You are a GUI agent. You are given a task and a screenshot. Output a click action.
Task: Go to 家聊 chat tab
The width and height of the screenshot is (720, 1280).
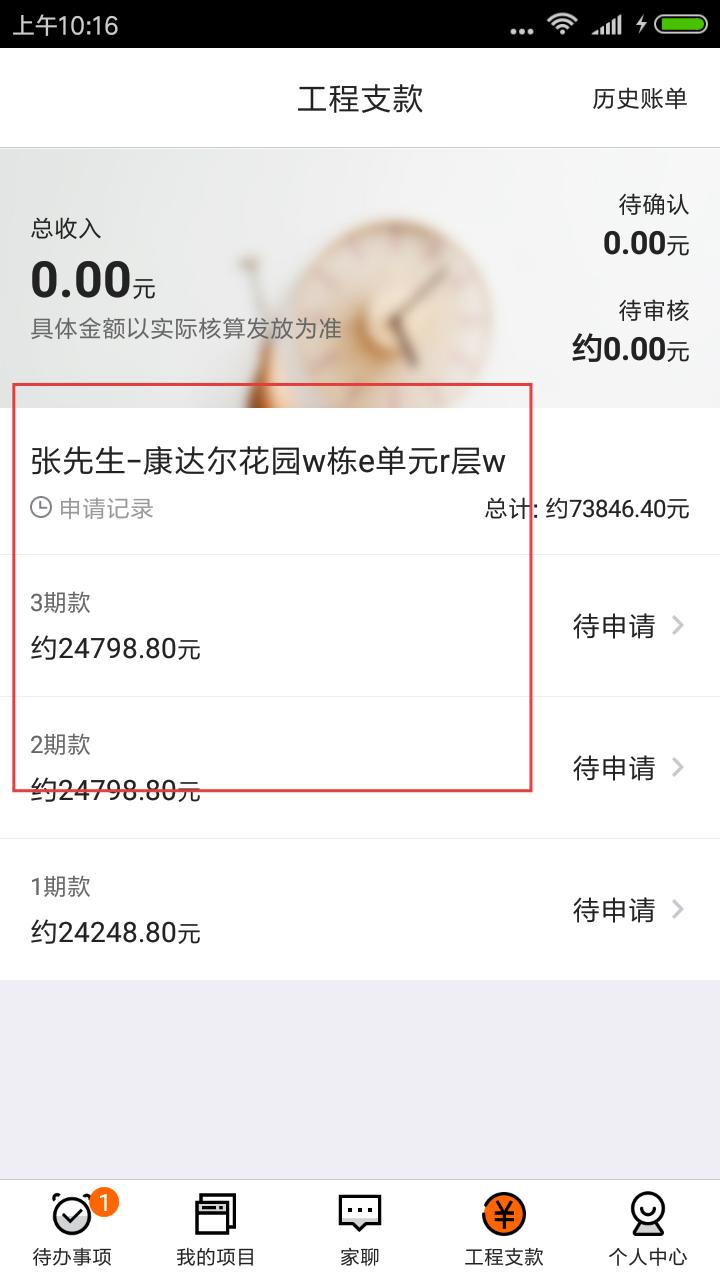(360, 1230)
